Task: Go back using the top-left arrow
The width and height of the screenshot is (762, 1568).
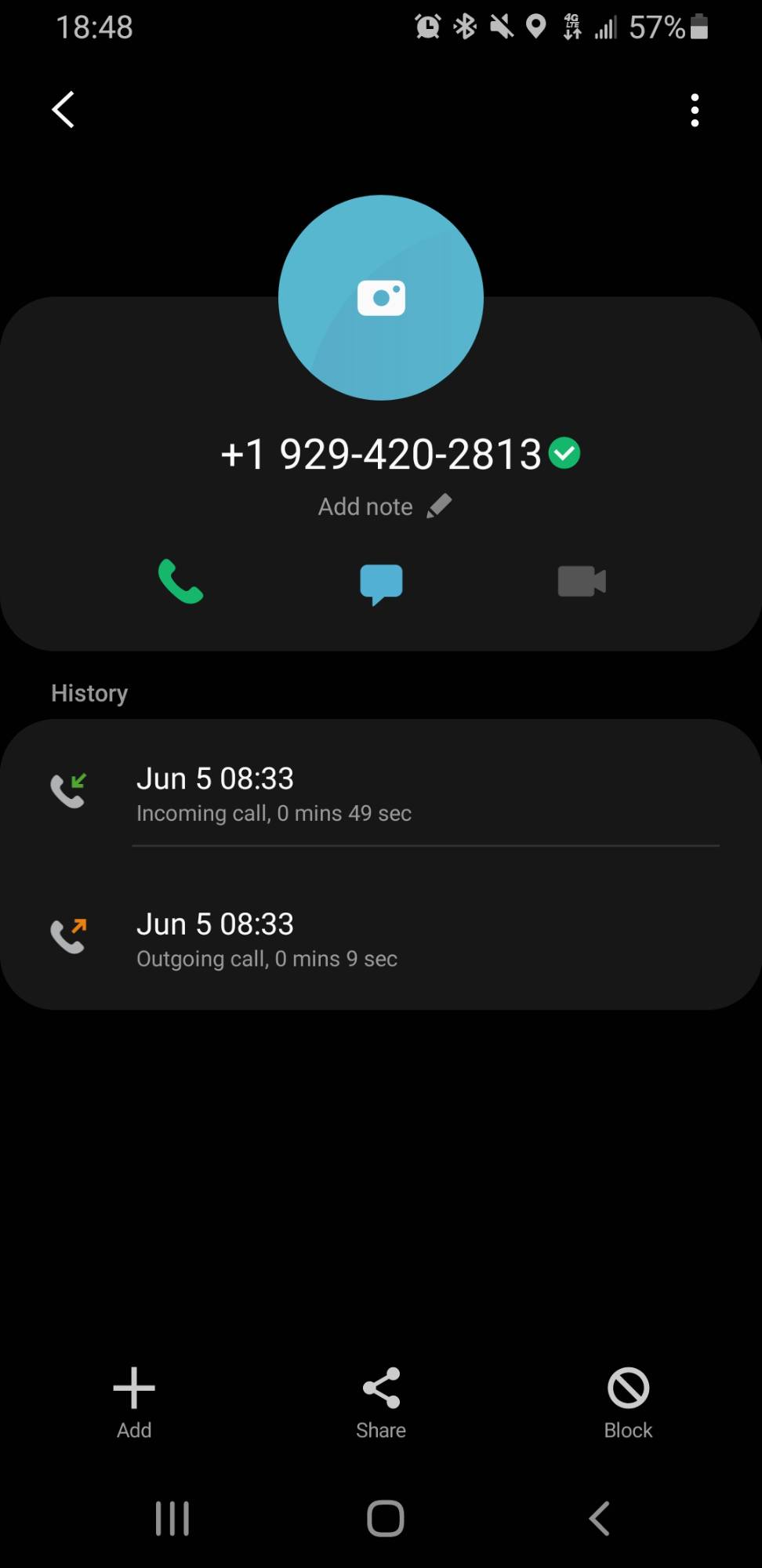Action: (63, 109)
